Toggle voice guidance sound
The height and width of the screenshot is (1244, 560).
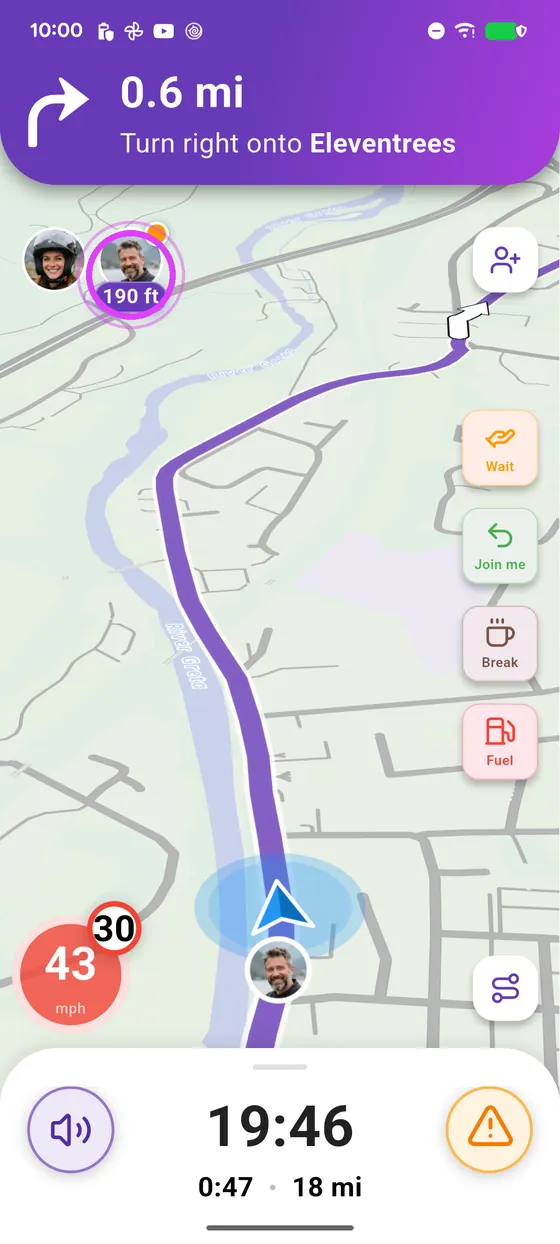click(71, 1130)
